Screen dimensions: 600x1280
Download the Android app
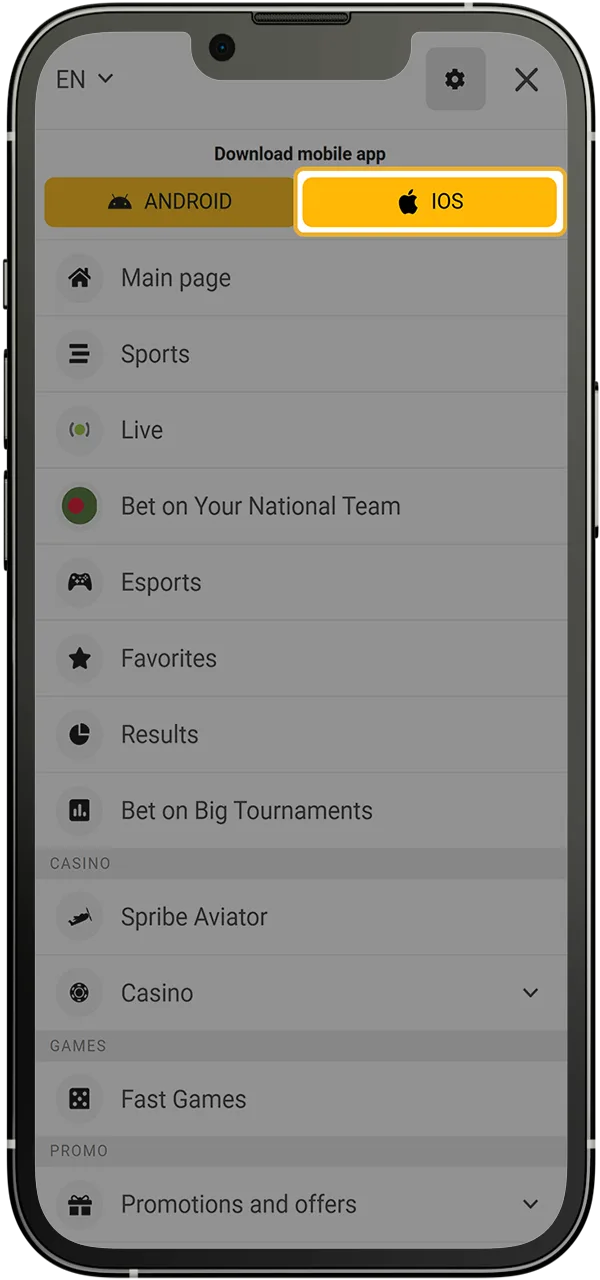[169, 202]
